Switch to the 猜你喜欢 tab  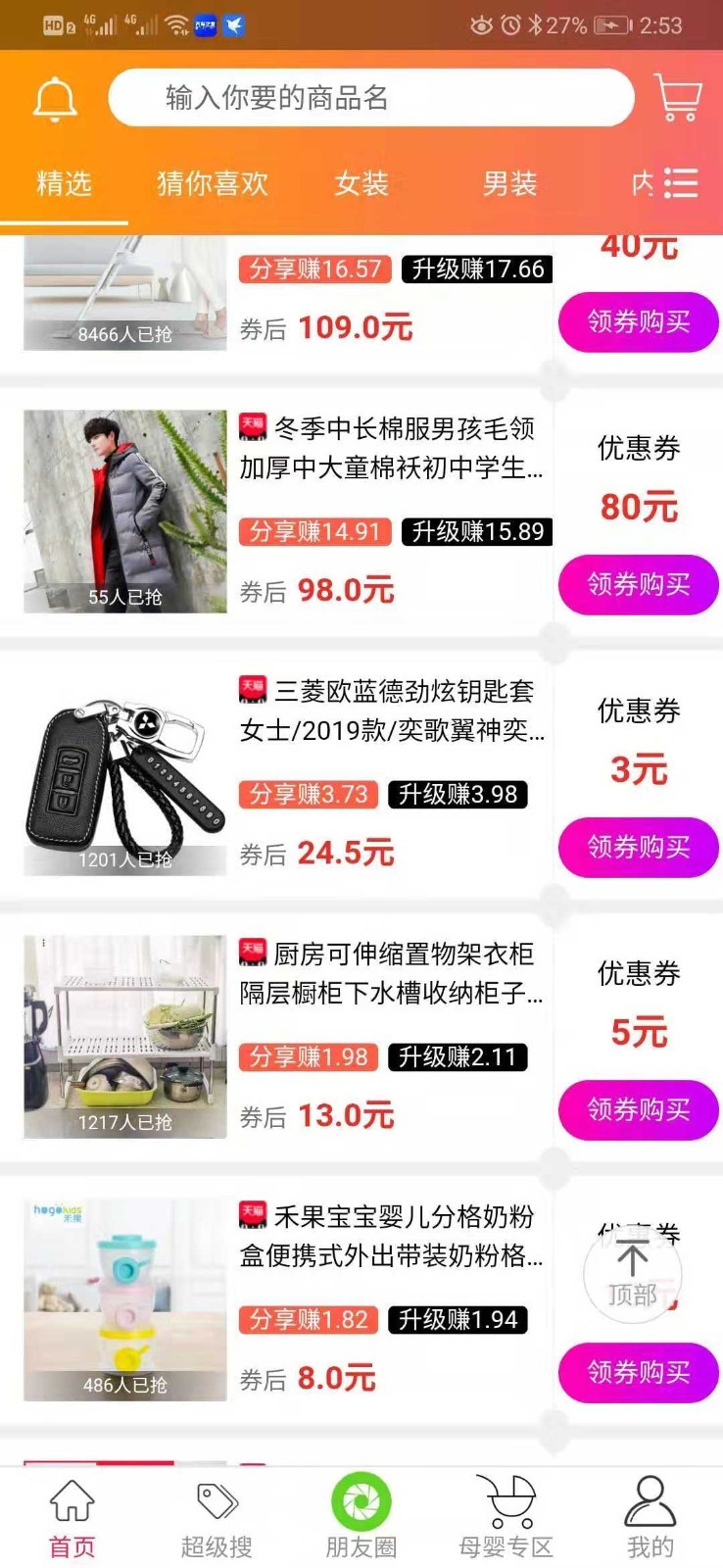point(212,183)
